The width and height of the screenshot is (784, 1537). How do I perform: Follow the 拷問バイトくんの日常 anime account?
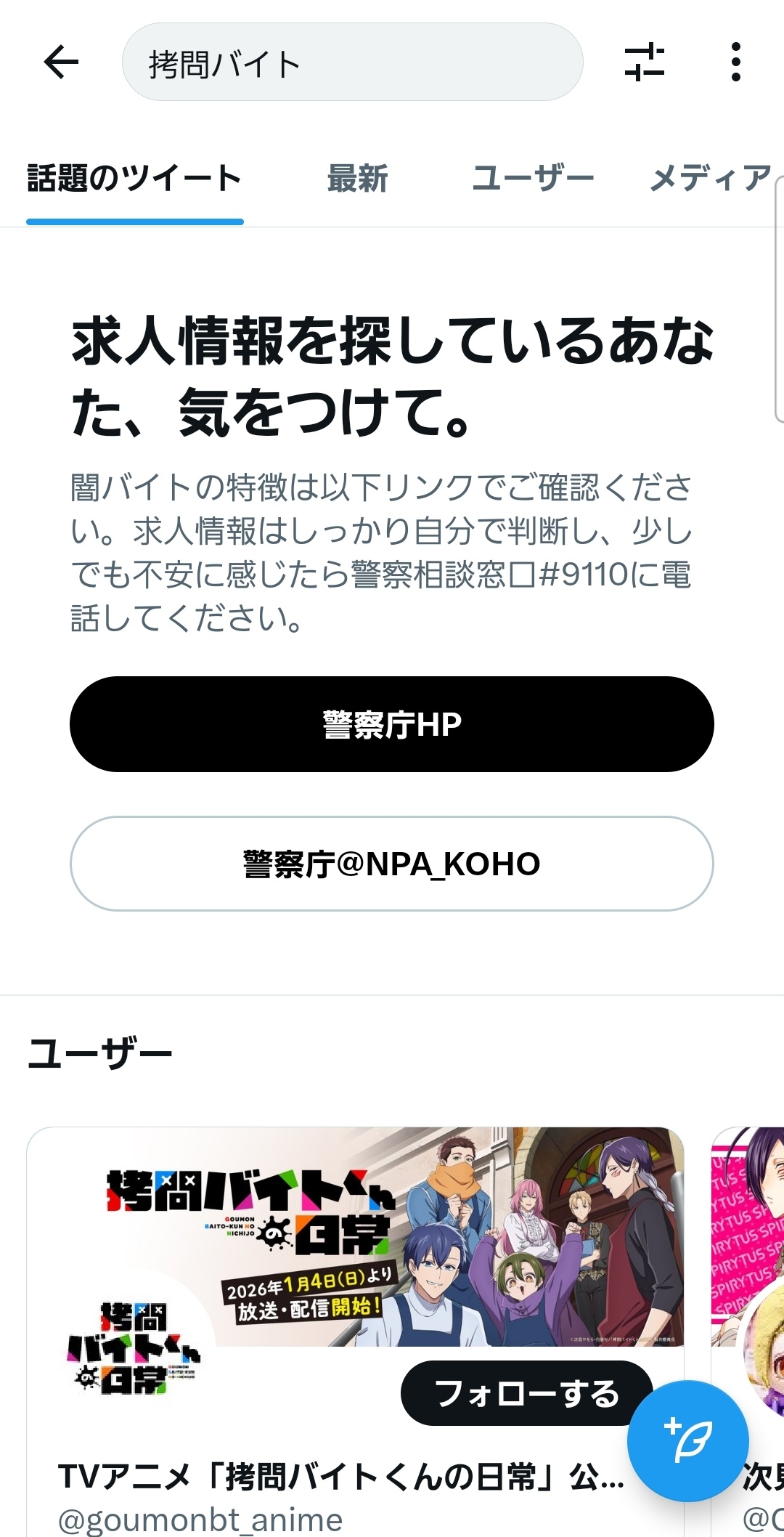[526, 1393]
